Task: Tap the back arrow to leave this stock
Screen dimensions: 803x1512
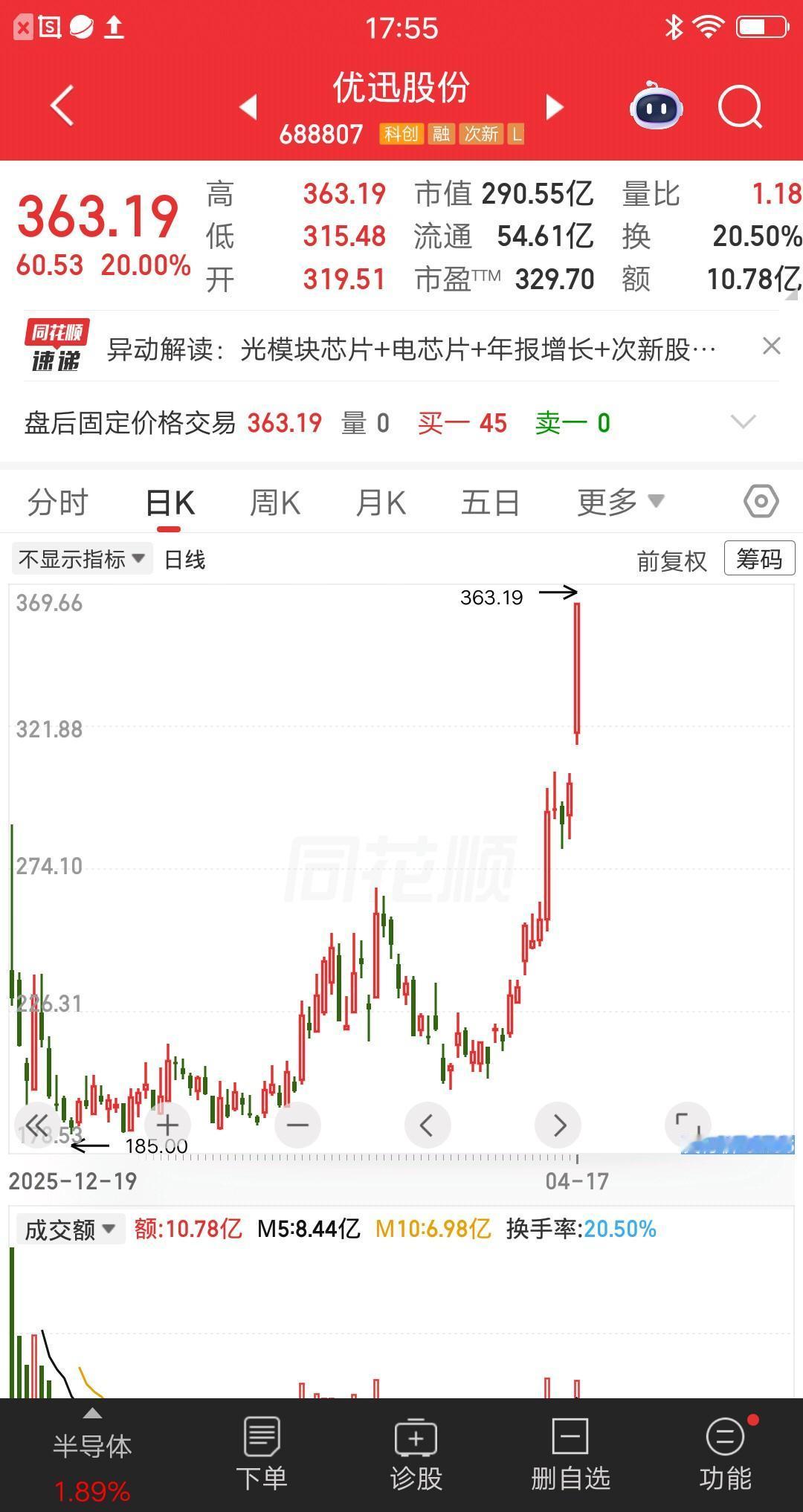Action: point(62,106)
